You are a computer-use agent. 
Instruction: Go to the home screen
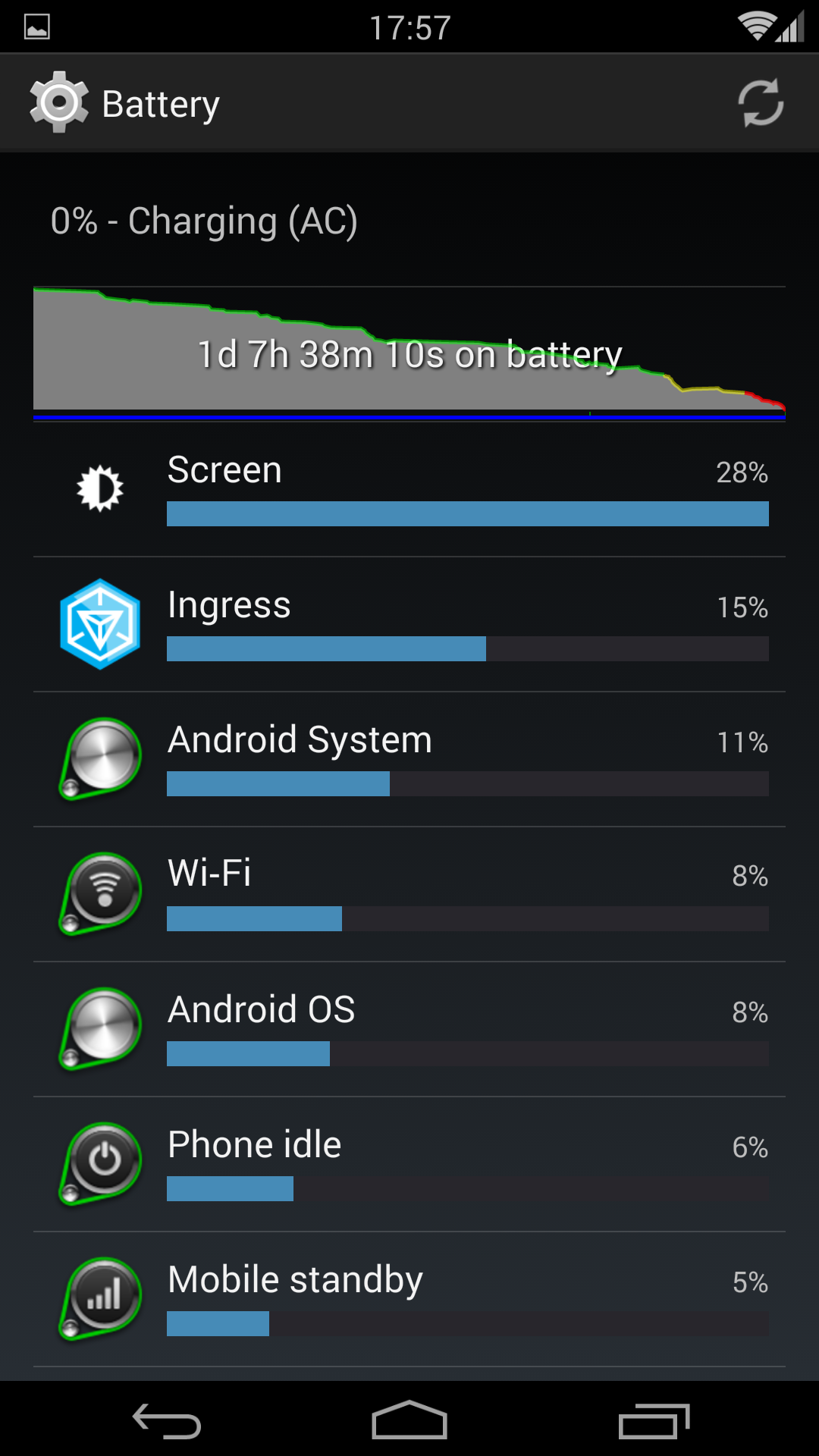coord(409,1420)
